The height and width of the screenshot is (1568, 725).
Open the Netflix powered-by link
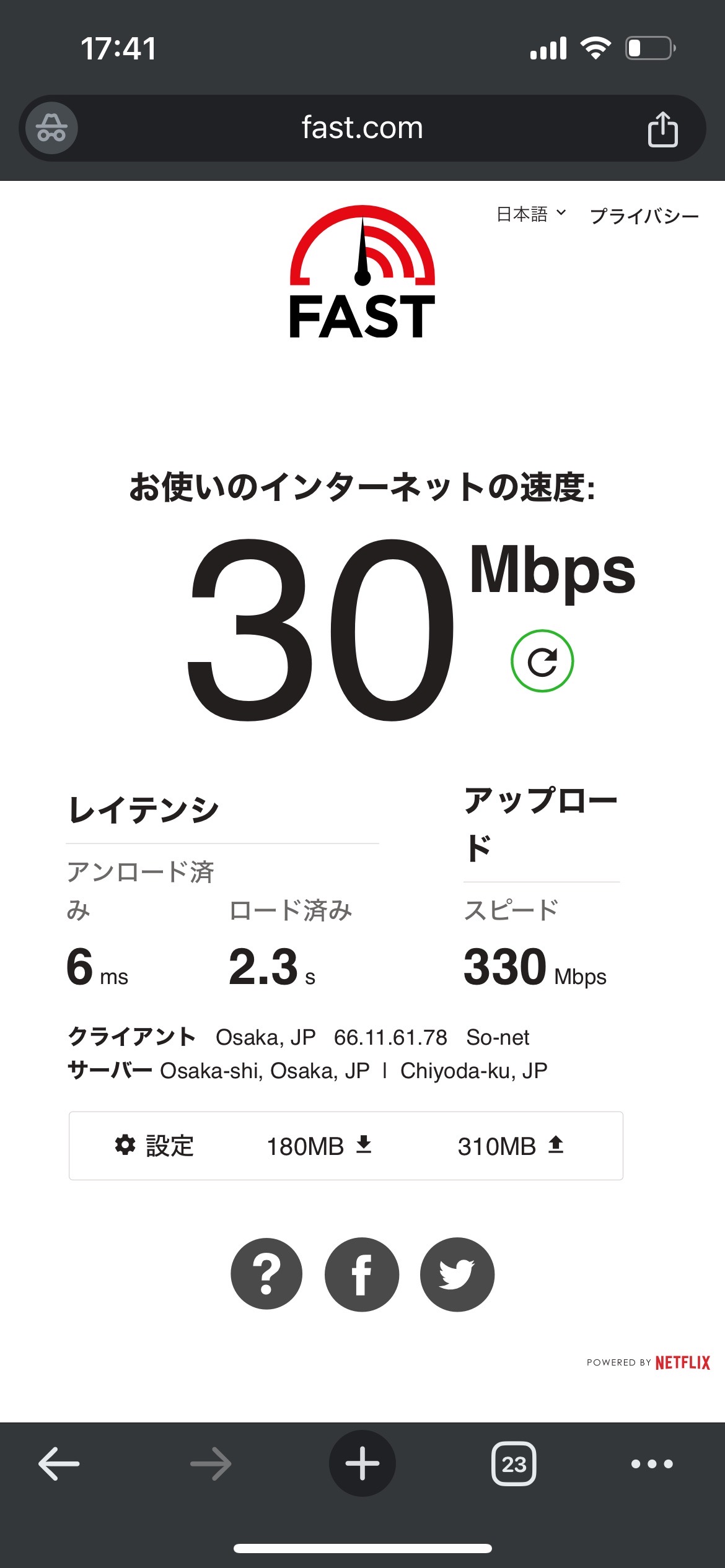648,1362
